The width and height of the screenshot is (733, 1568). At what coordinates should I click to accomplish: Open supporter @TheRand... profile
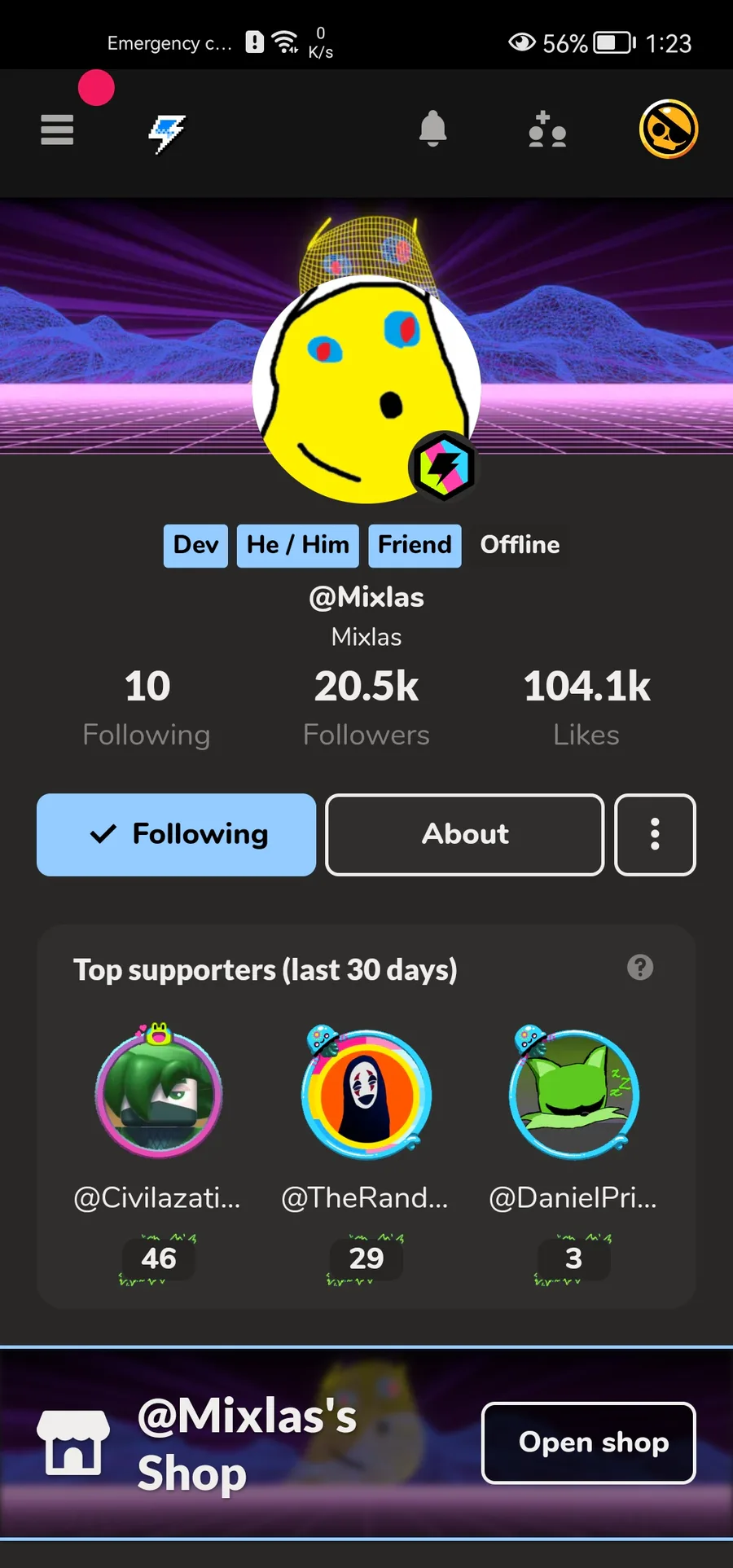366,1094
